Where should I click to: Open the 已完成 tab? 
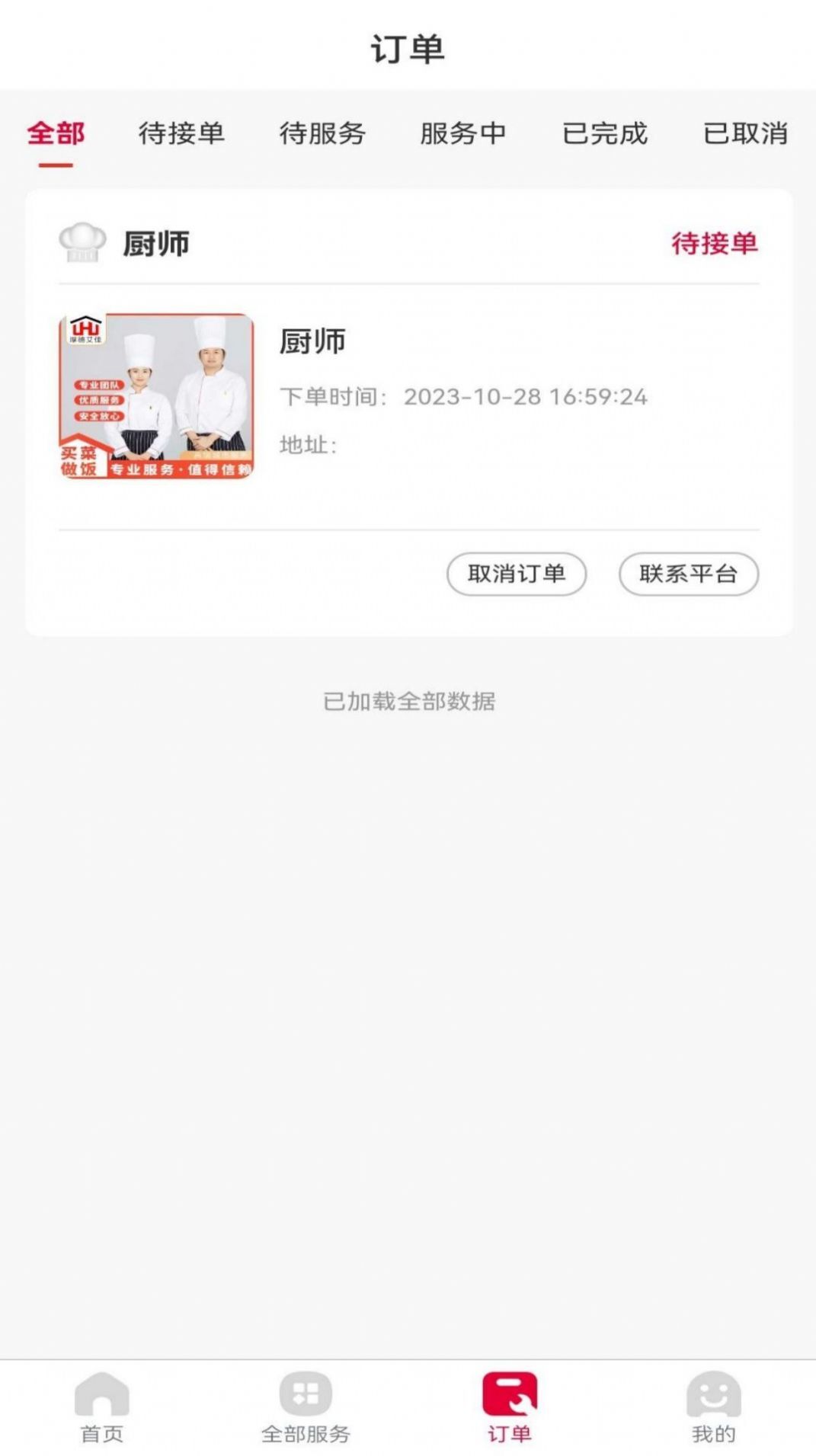point(603,134)
